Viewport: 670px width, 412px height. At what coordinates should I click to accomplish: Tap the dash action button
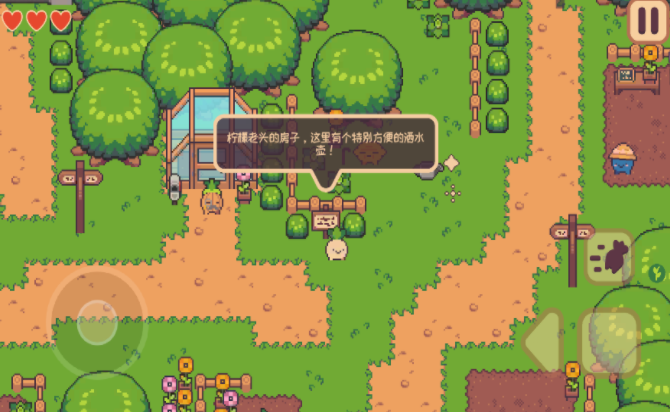pyautogui.click(x=610, y=258)
